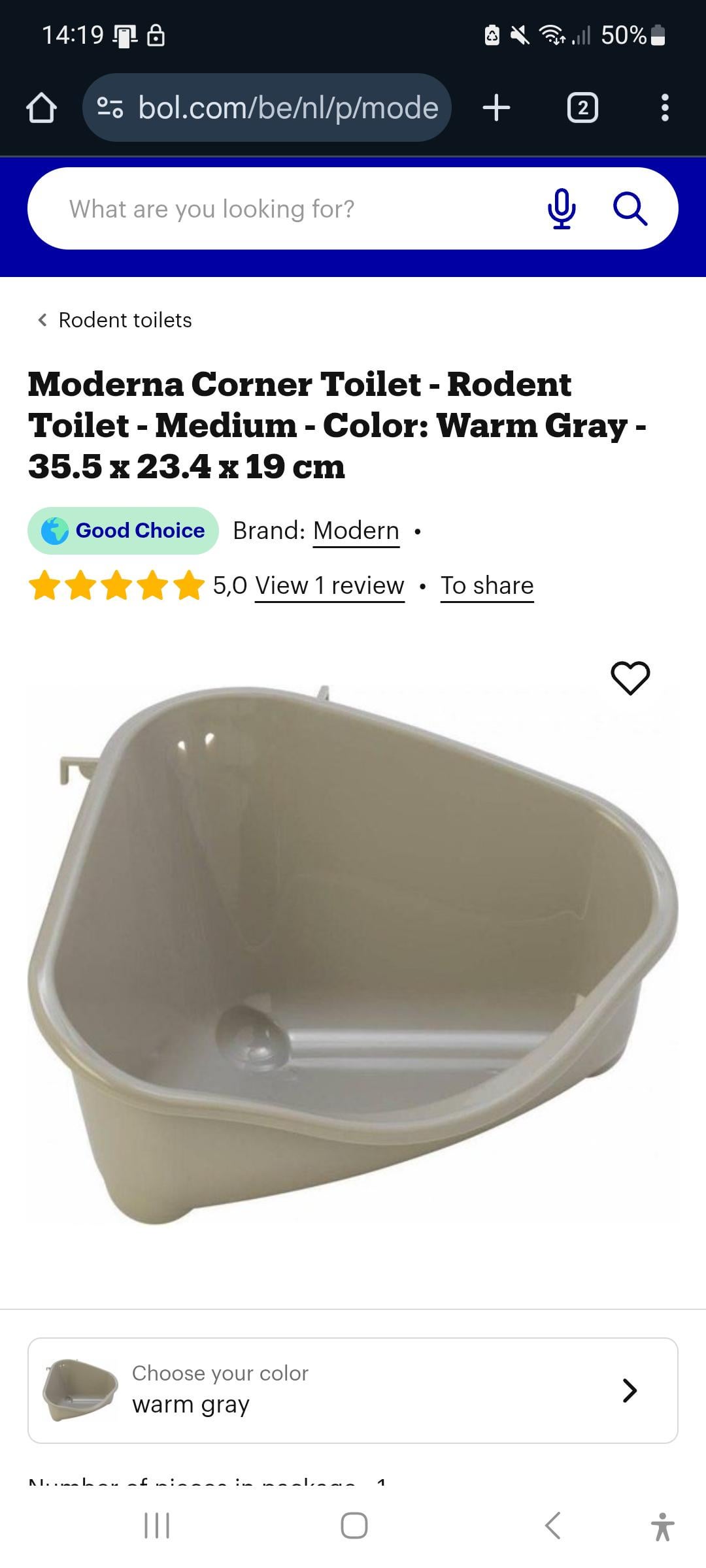Expand the Choose your color selector
Viewport: 706px width, 1568px height.
point(353,1390)
